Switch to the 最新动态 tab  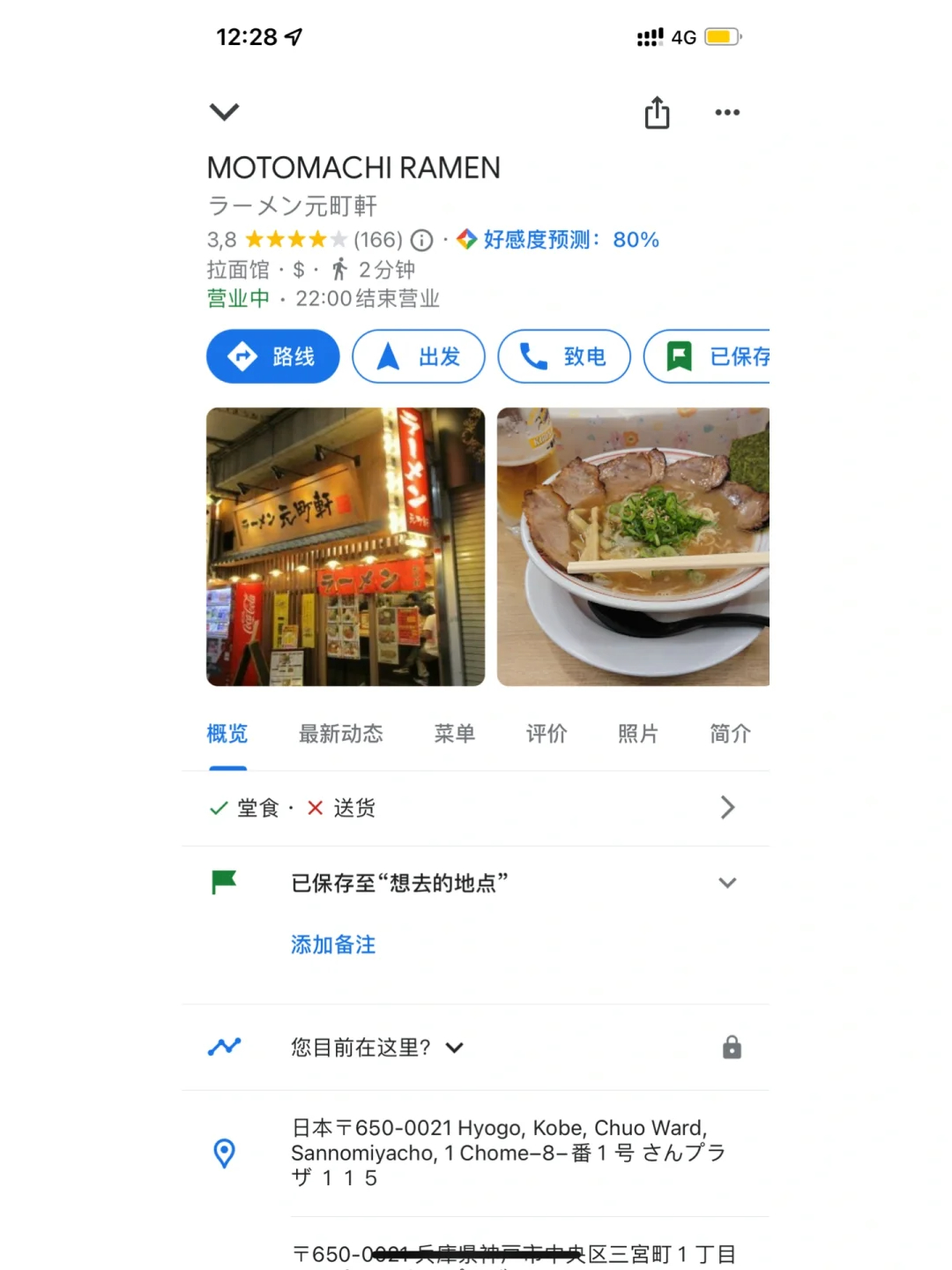(x=341, y=734)
